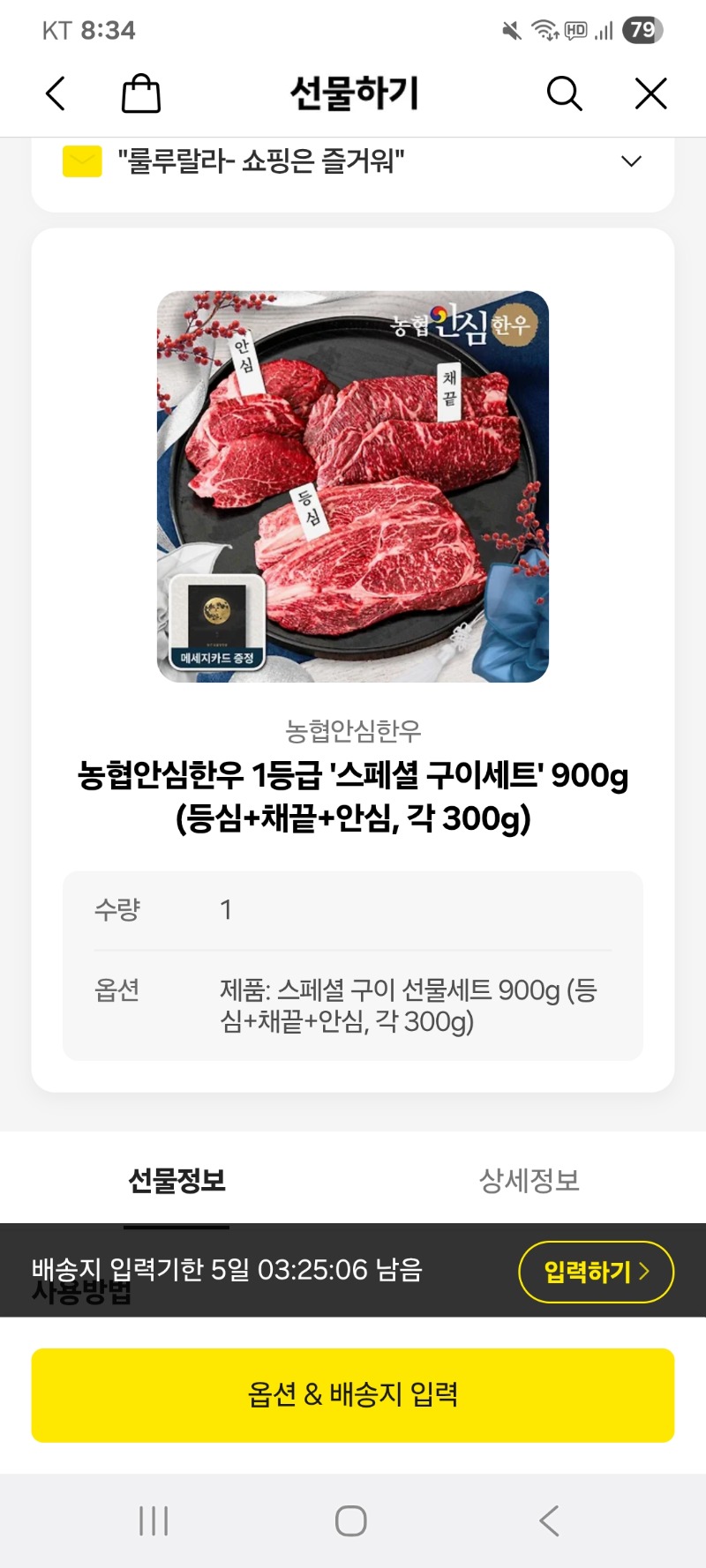706x1568 pixels.
Task: Switch to the 상세정보 tab
Action: pyautogui.click(x=529, y=1180)
